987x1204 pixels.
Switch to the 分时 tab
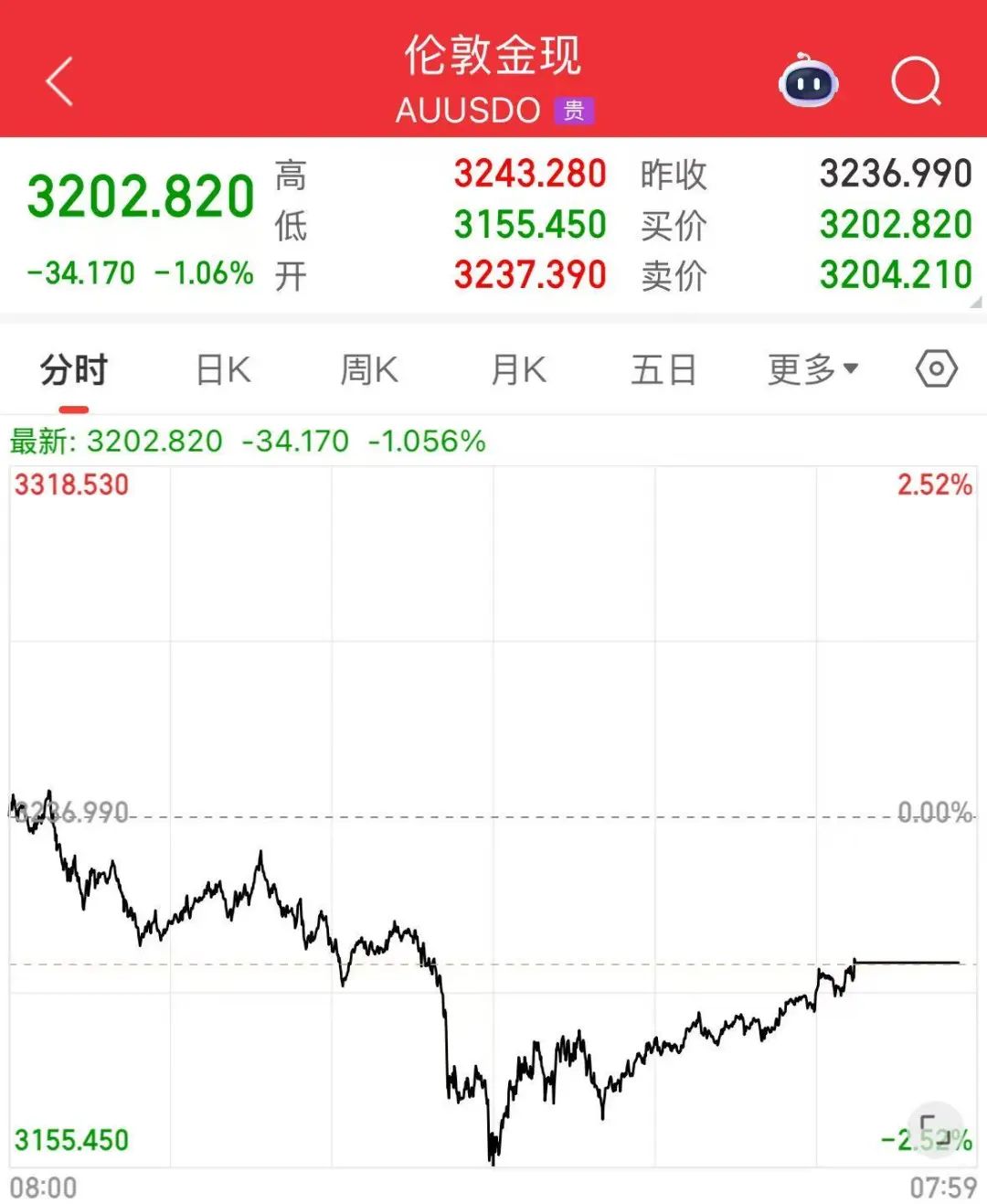74,370
